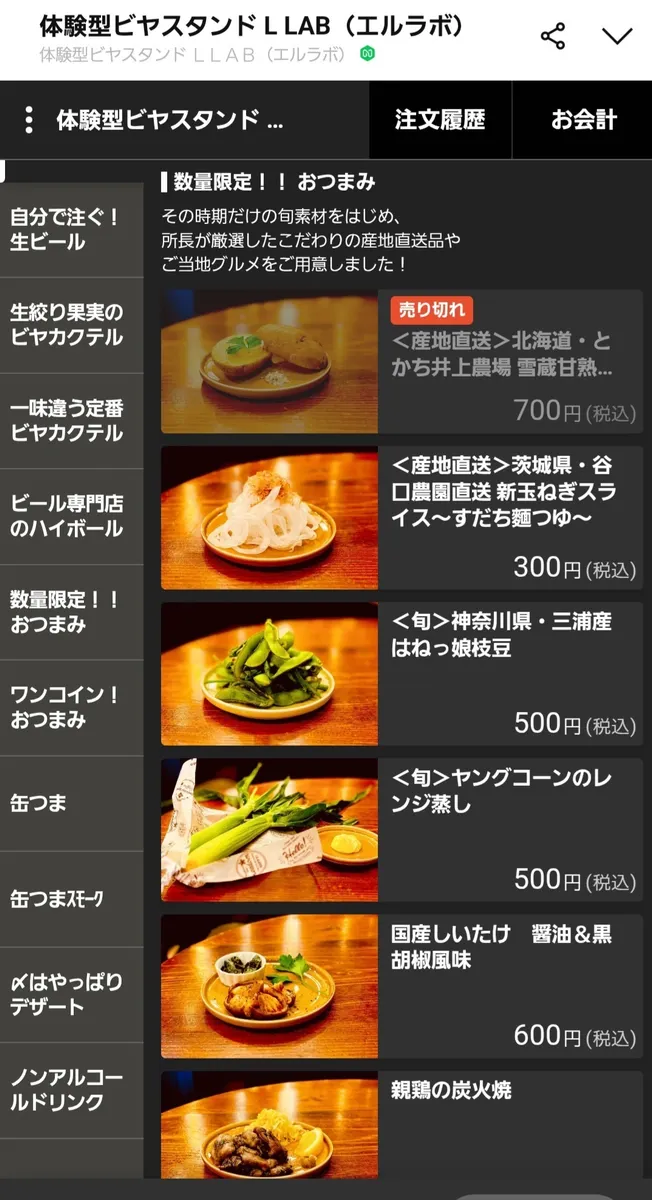
Task: Choose the 新玉ねぎスライス 300円 item
Action: pos(402,517)
